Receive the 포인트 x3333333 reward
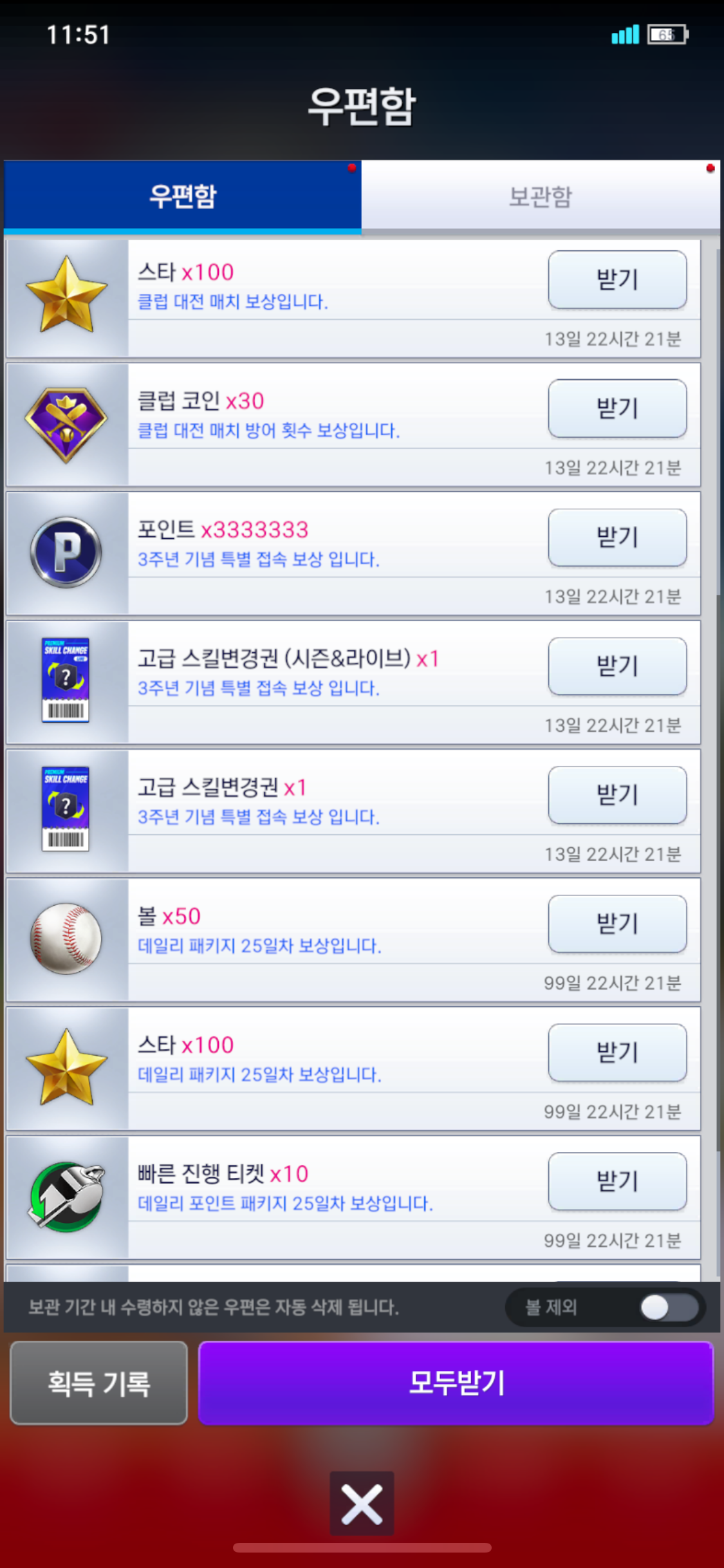The image size is (724, 1568). click(617, 537)
